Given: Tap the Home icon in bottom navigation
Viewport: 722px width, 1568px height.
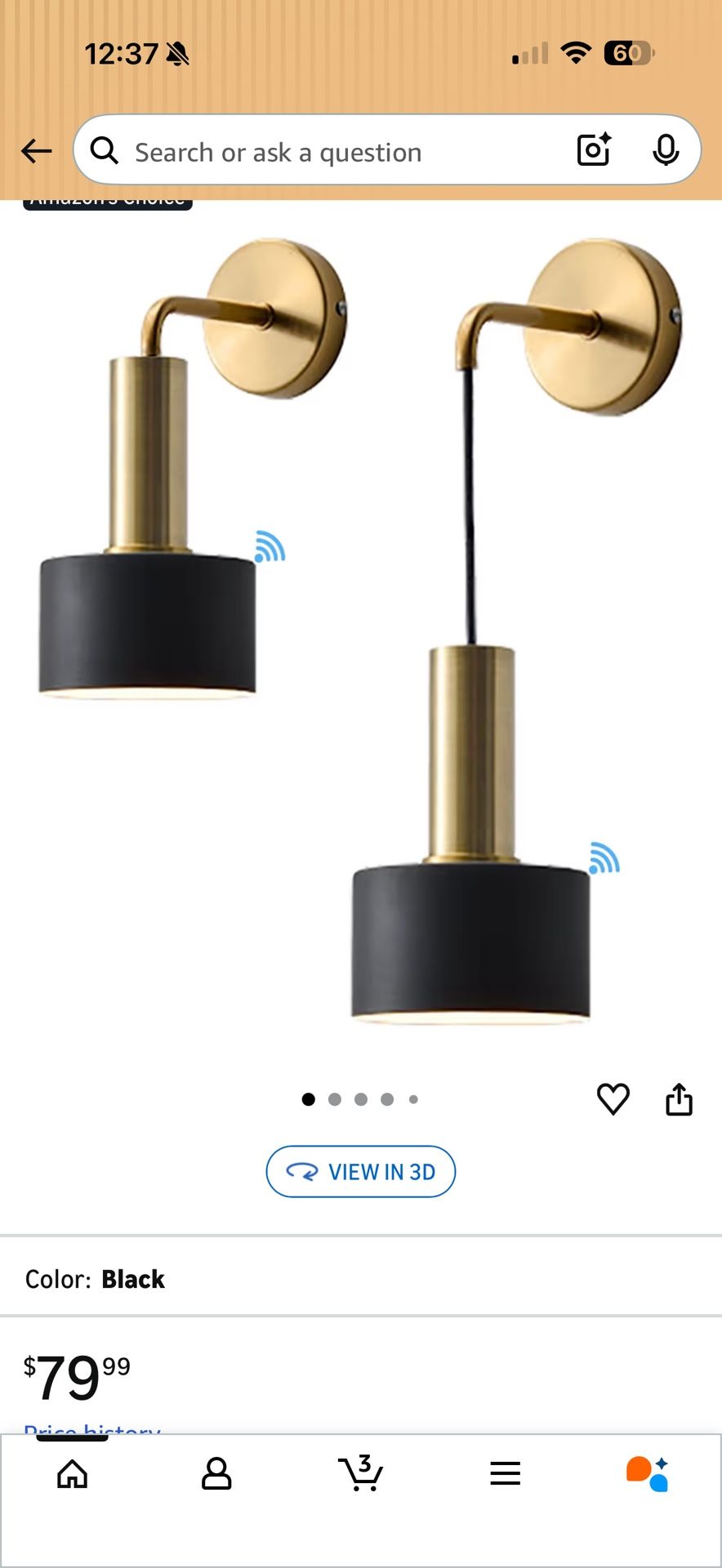Looking at the screenshot, I should coord(72,1474).
